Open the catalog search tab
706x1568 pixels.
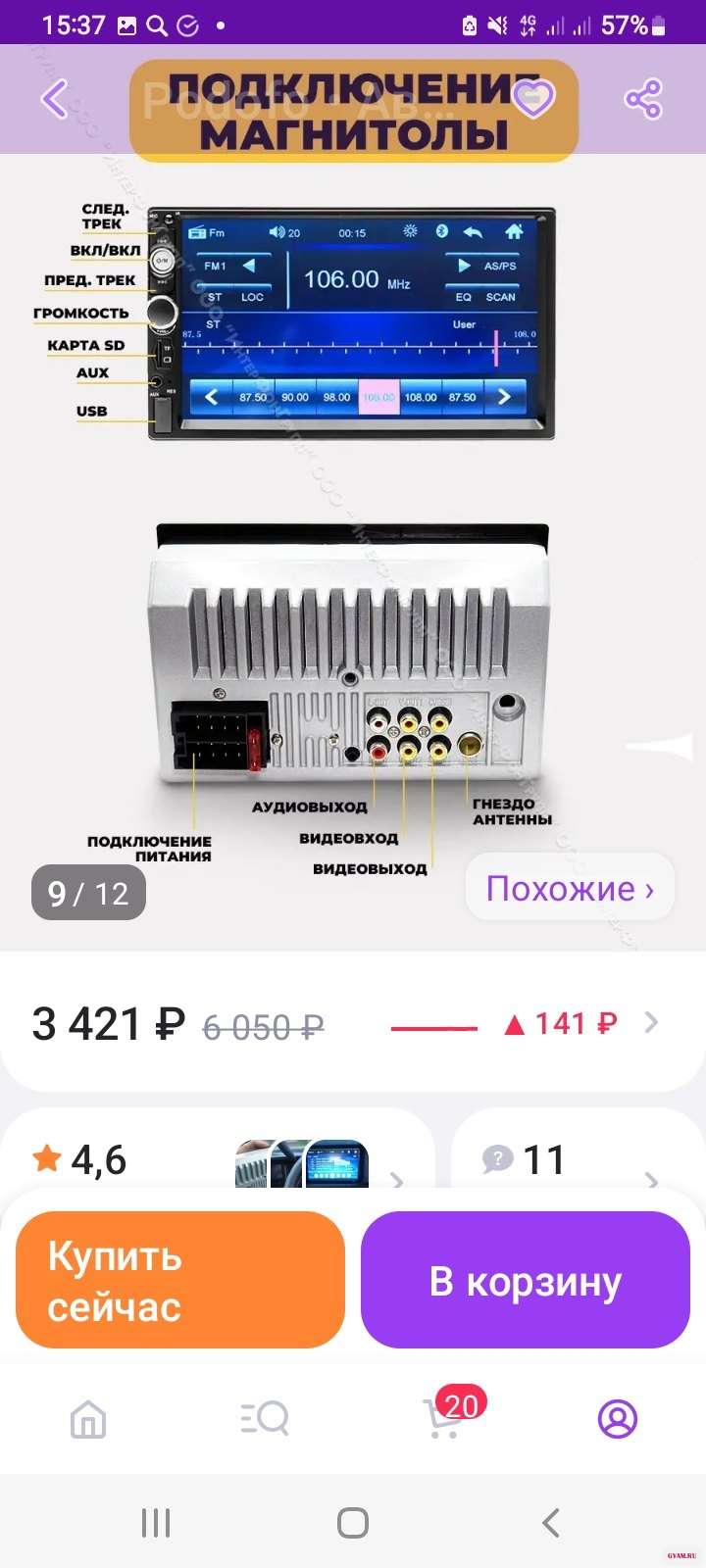click(x=265, y=1418)
